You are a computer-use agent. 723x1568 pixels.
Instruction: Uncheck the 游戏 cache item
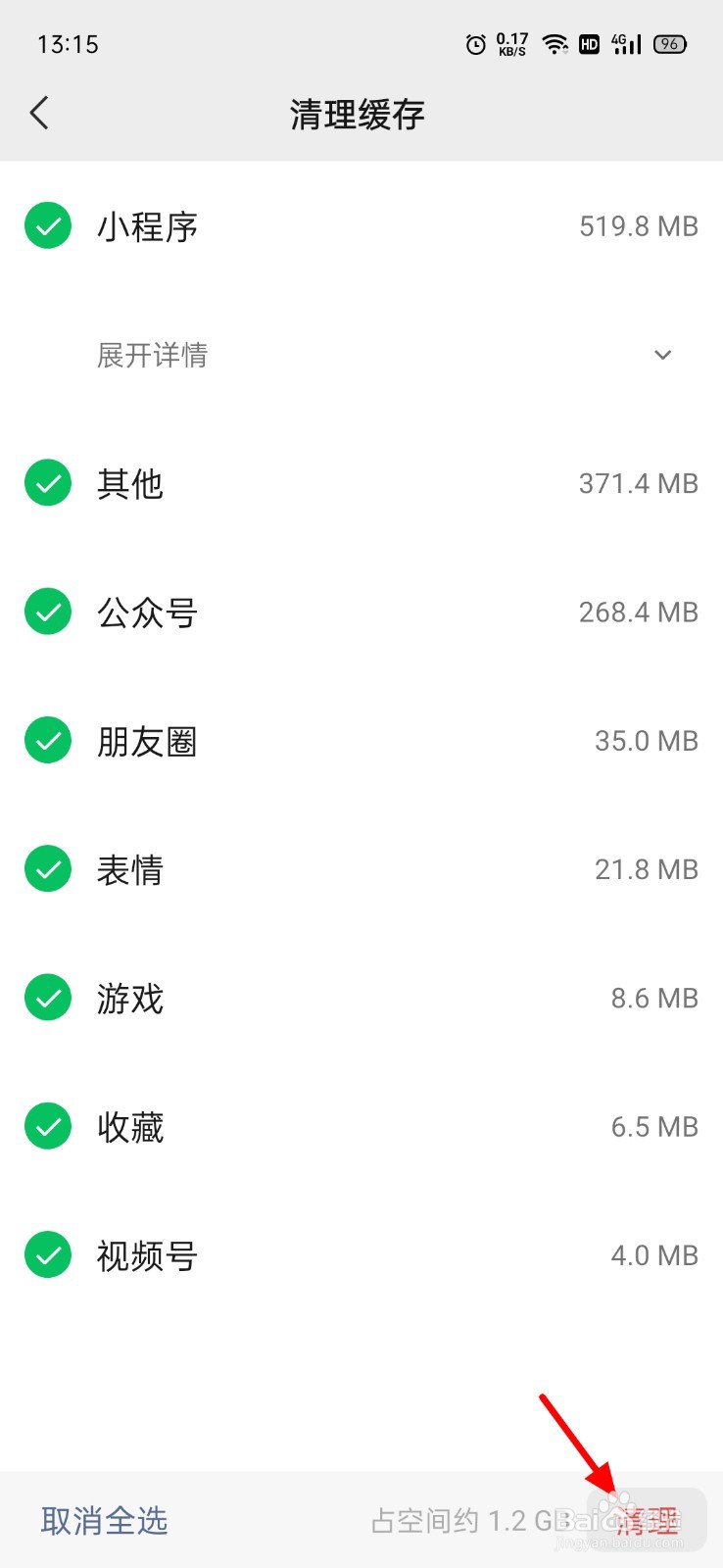click(48, 998)
